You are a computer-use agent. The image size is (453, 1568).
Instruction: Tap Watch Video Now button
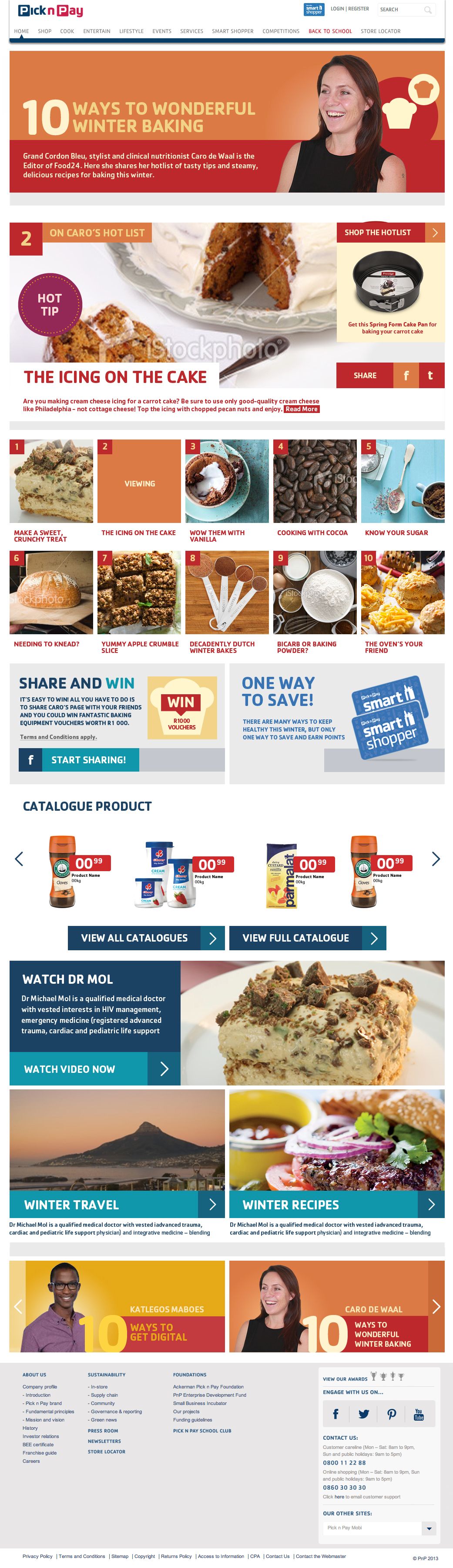coord(94,1069)
